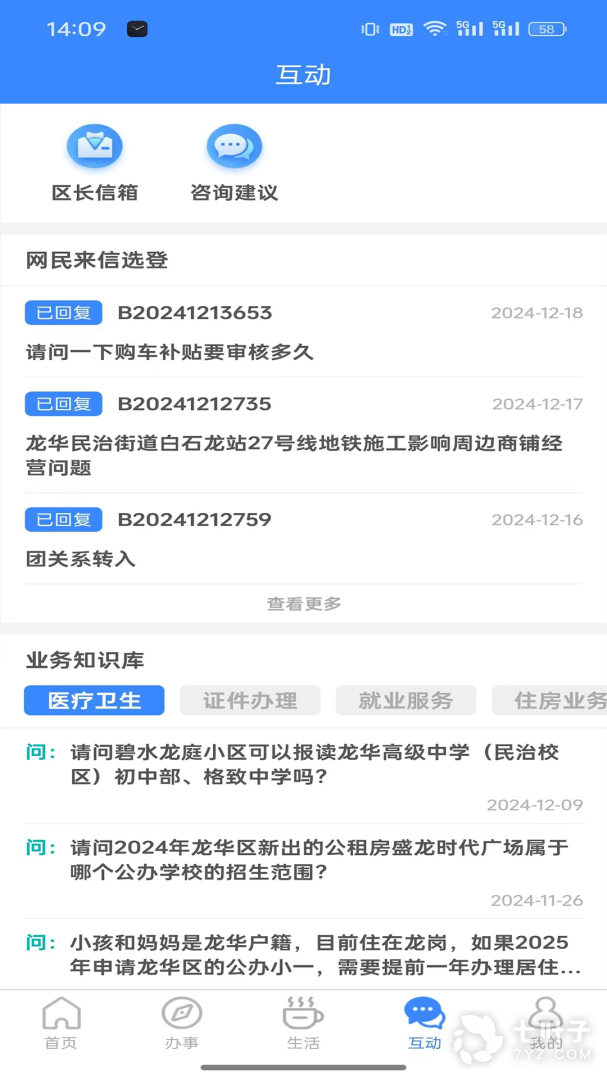Viewport: 607px width, 1080px height.
Task: Switch to the 证件办理 category
Action: coord(250,701)
